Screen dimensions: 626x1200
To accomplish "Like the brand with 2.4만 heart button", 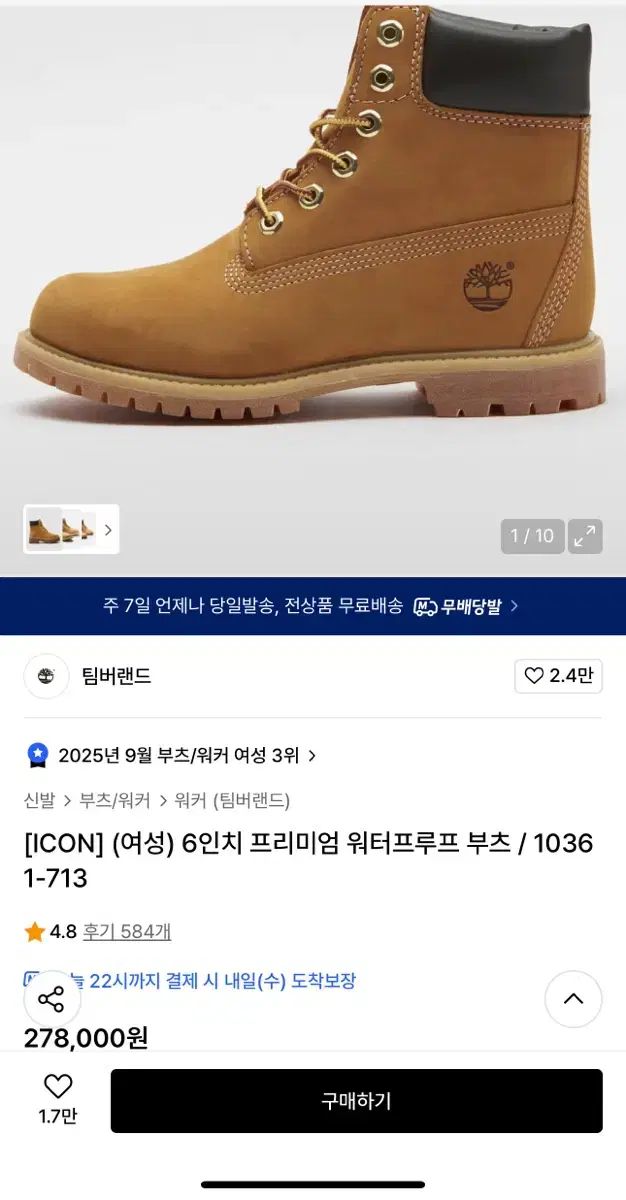I will (558, 676).
